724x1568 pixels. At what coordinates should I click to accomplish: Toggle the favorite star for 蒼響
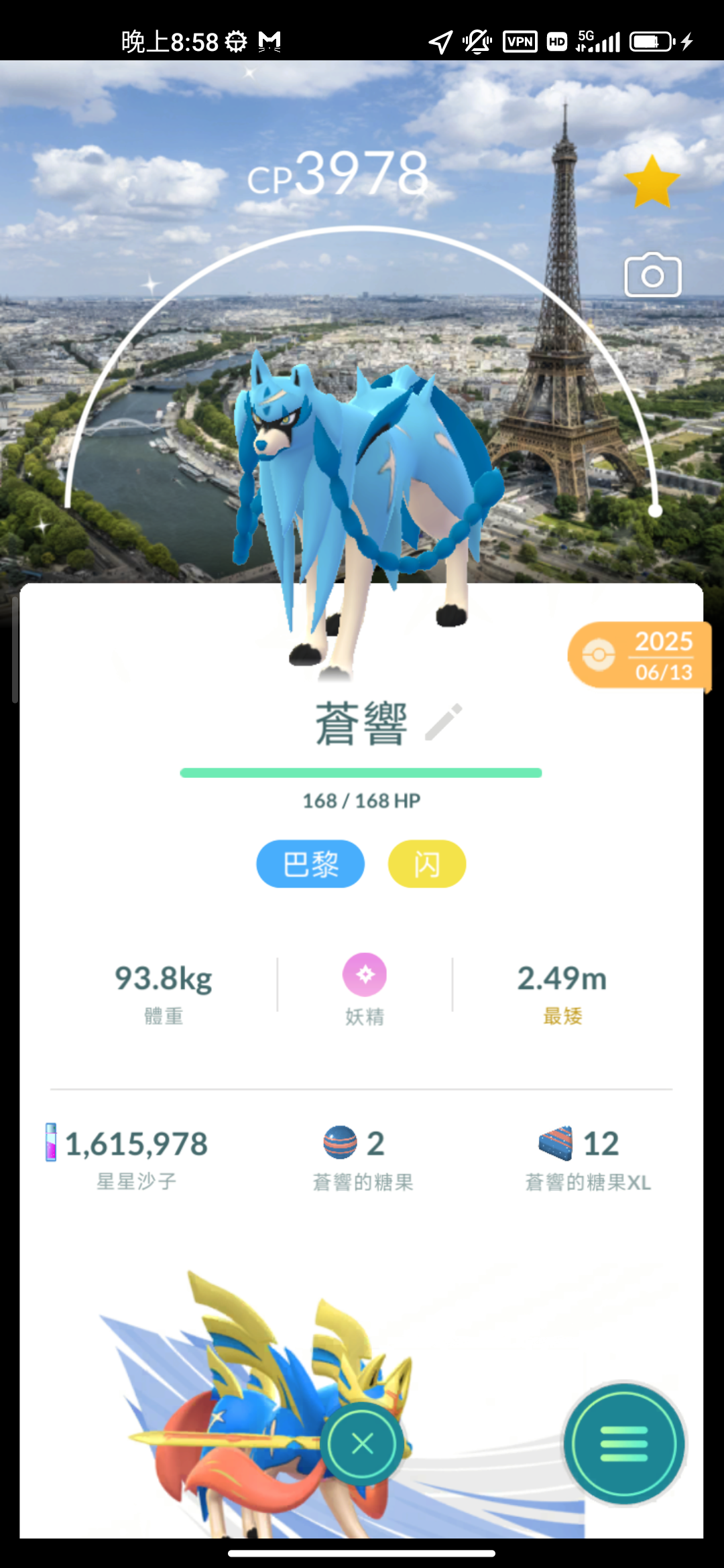click(652, 182)
